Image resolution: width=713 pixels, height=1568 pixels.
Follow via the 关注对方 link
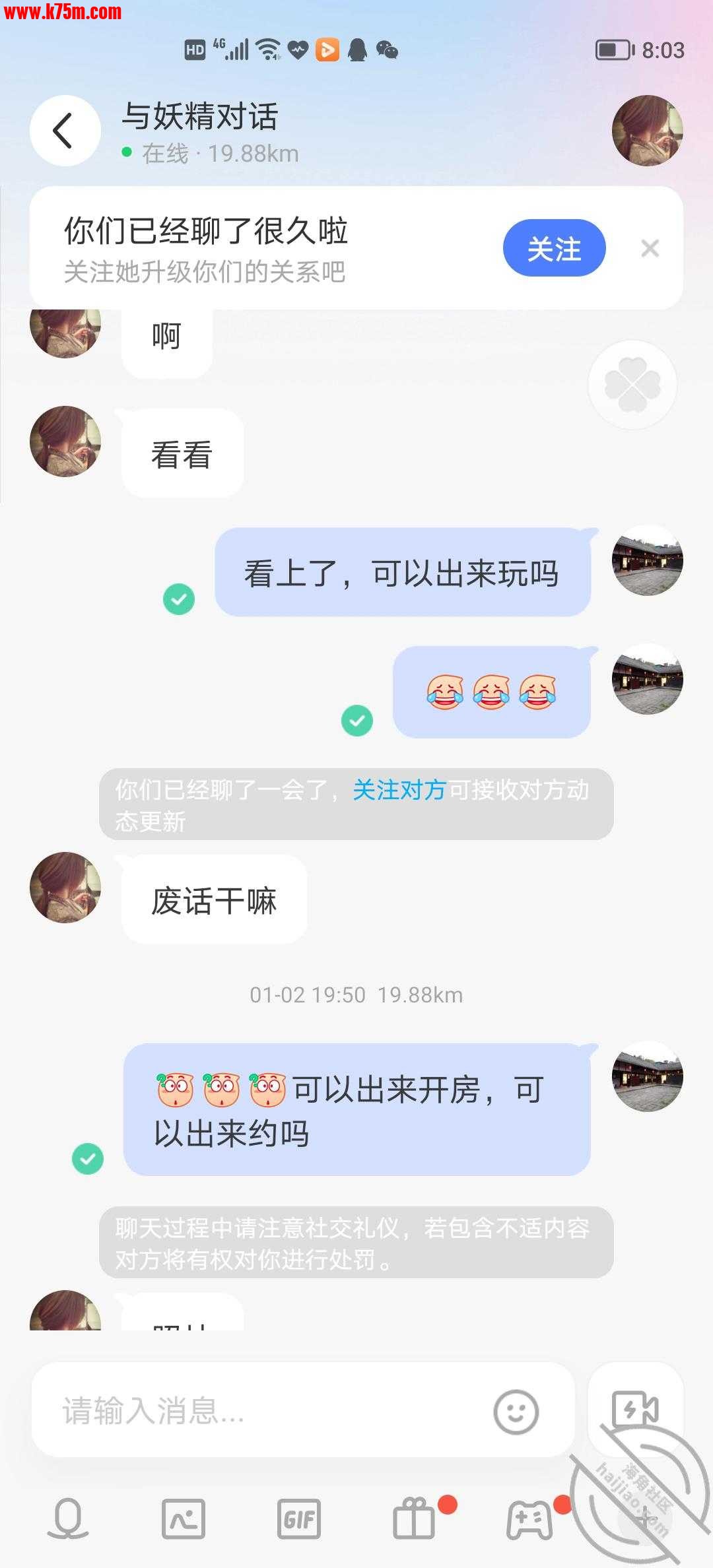coord(399,790)
